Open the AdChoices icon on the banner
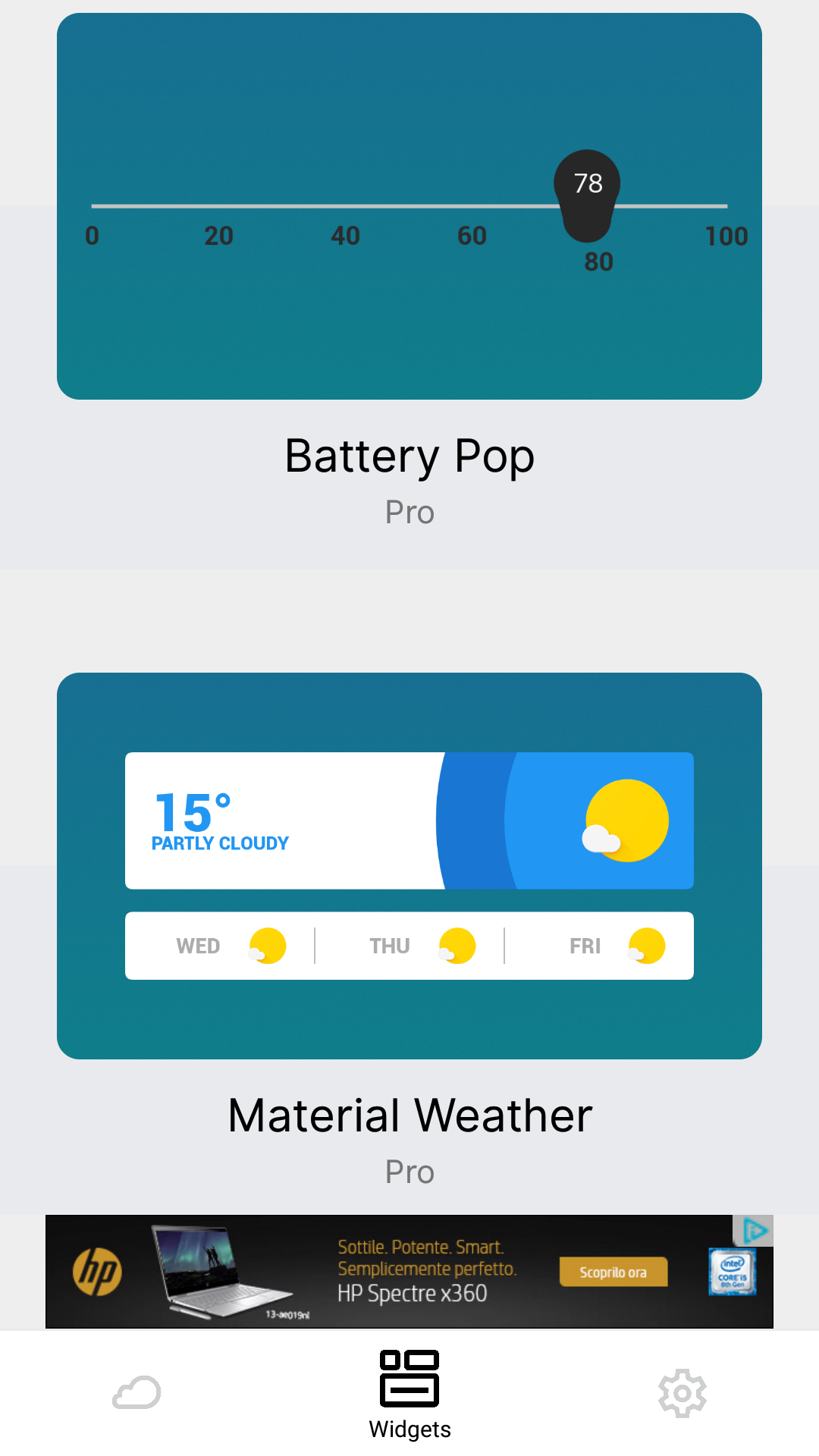This screenshot has height=1456, width=819. coord(755,1230)
